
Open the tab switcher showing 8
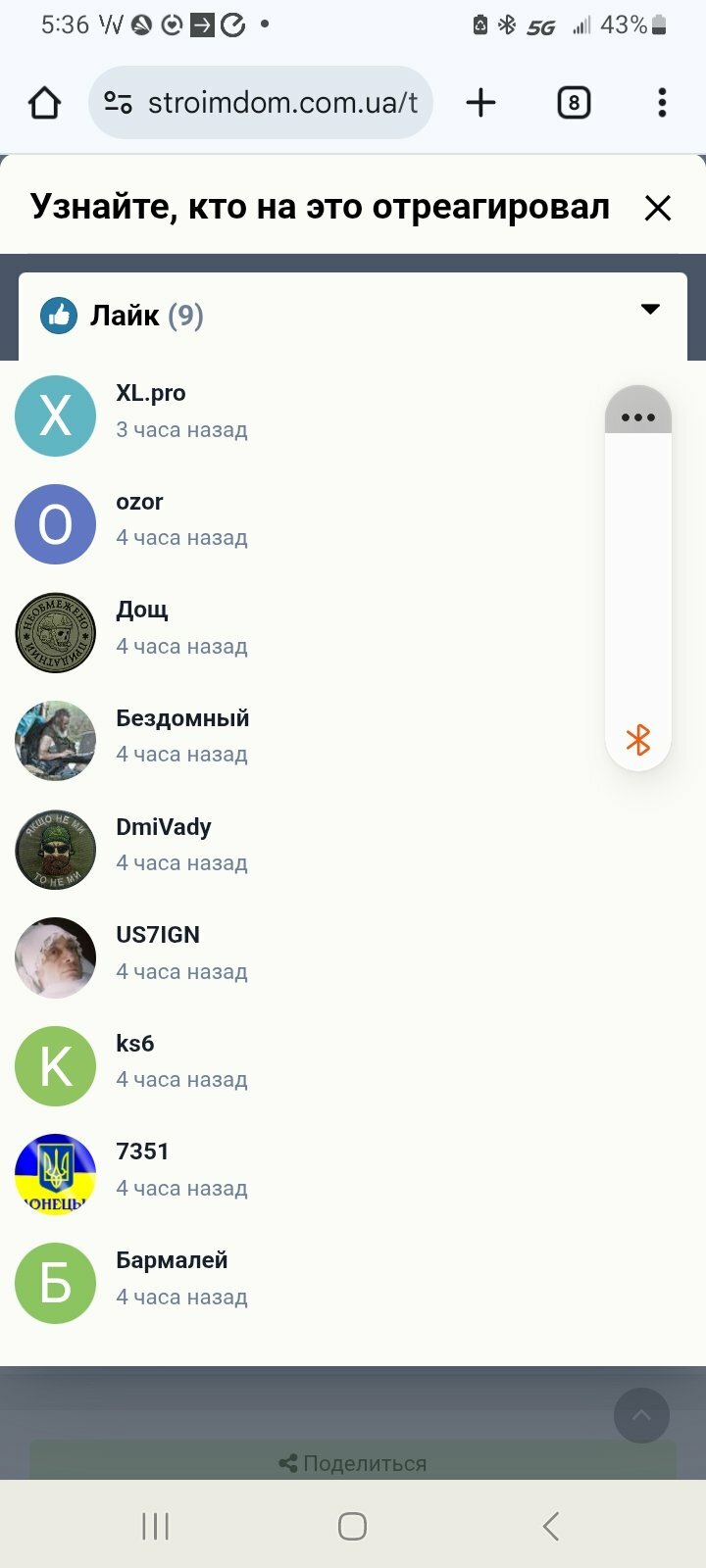click(574, 103)
